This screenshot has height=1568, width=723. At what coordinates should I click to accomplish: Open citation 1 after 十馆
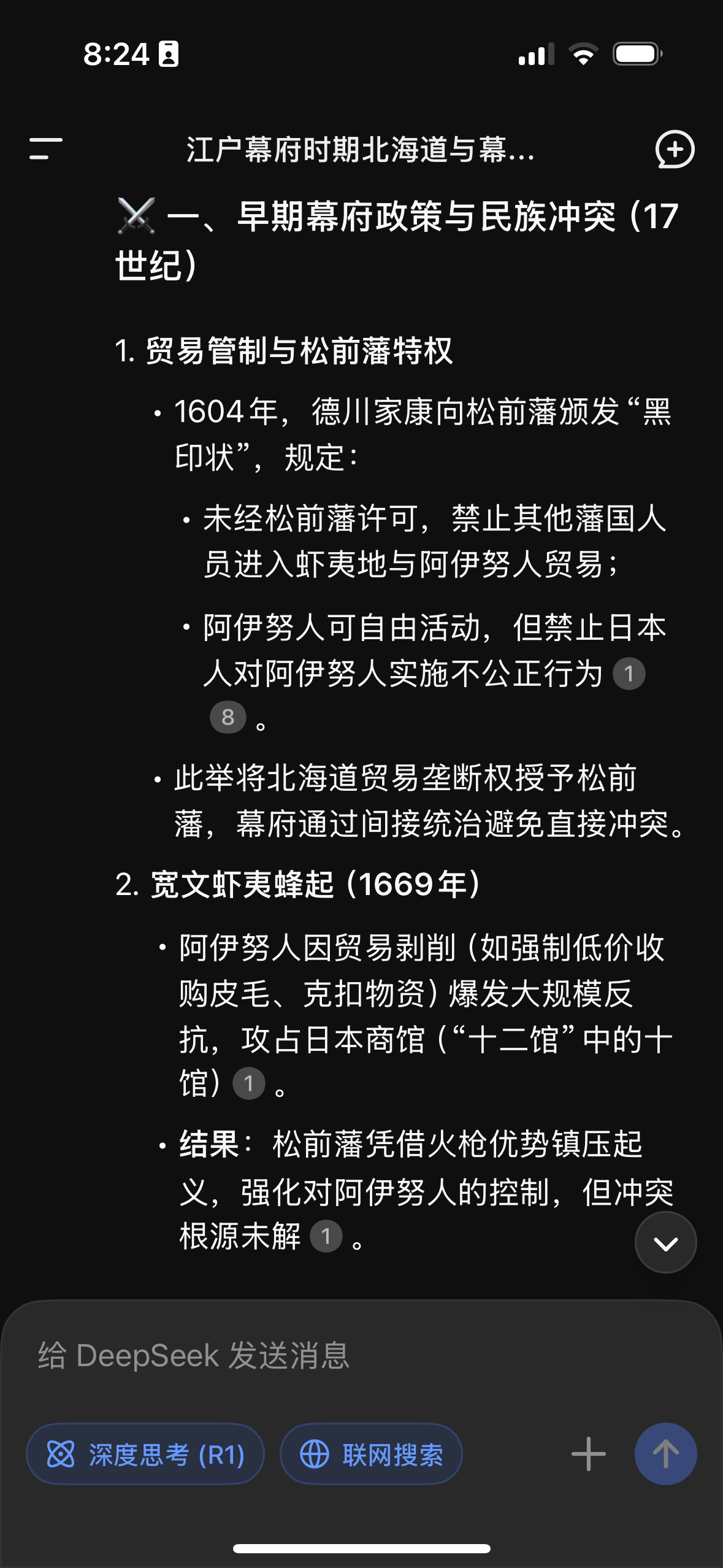pyautogui.click(x=249, y=1084)
